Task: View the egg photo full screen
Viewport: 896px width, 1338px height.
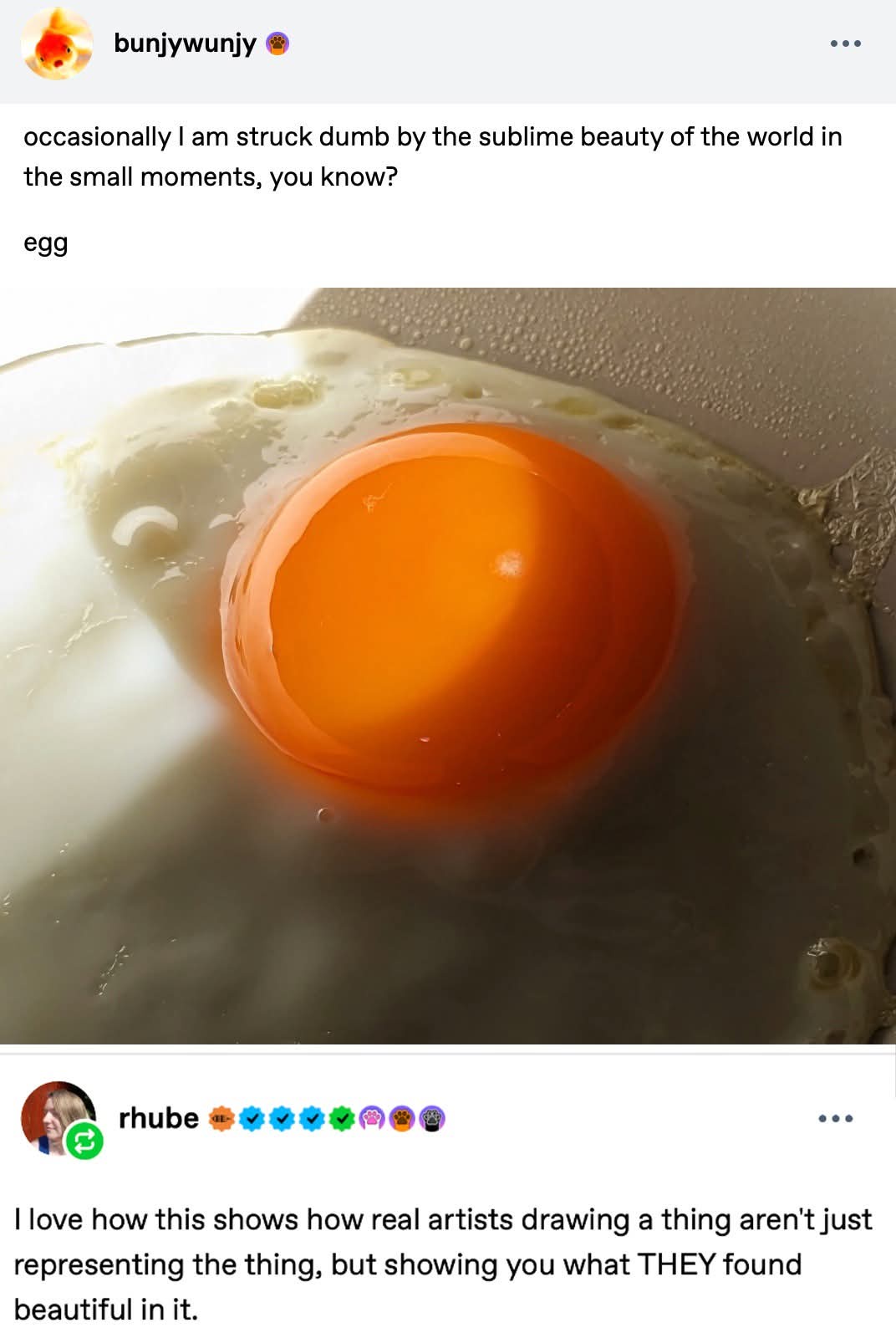Action: click(448, 665)
